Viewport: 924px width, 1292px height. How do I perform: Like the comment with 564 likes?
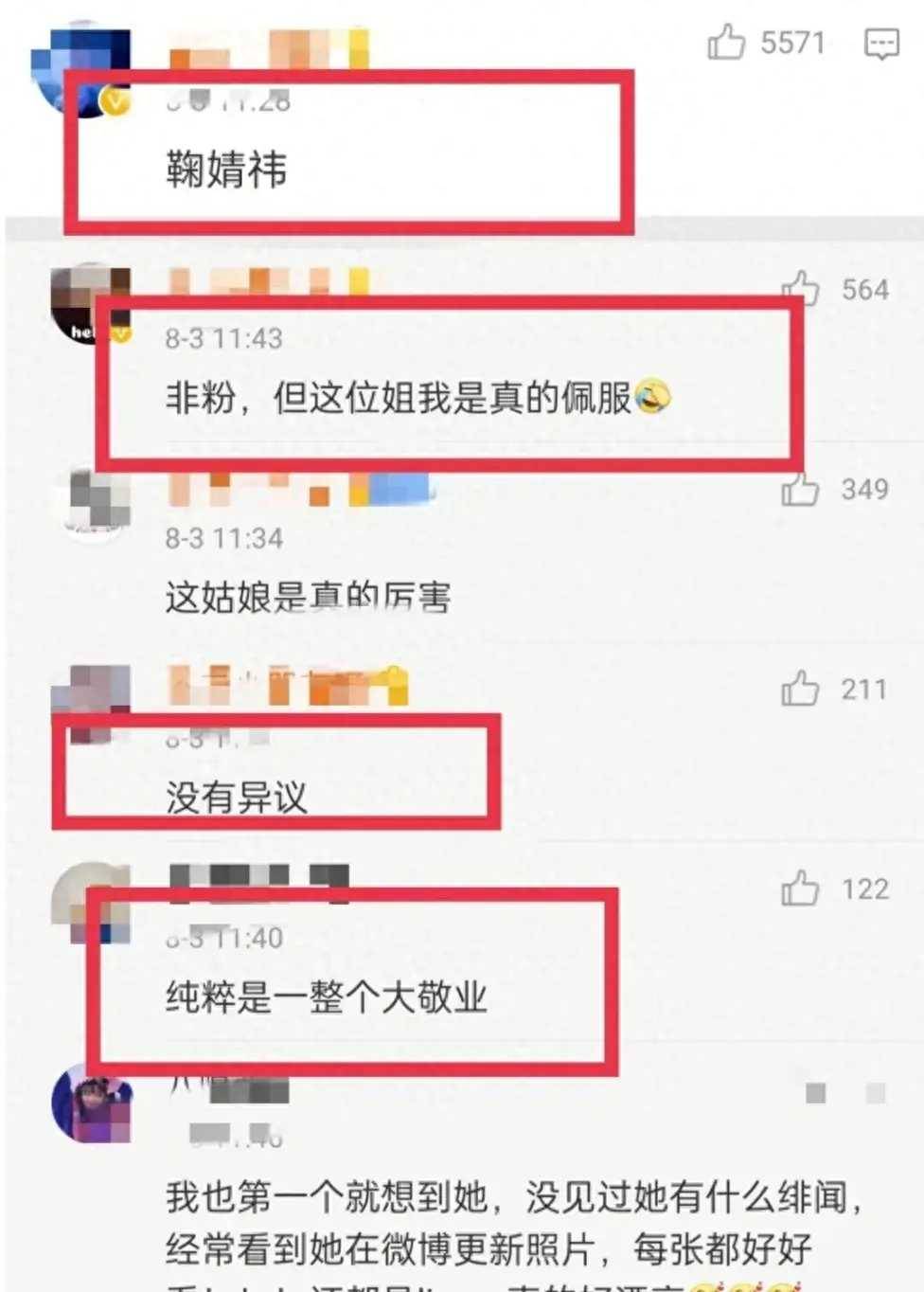click(x=800, y=288)
